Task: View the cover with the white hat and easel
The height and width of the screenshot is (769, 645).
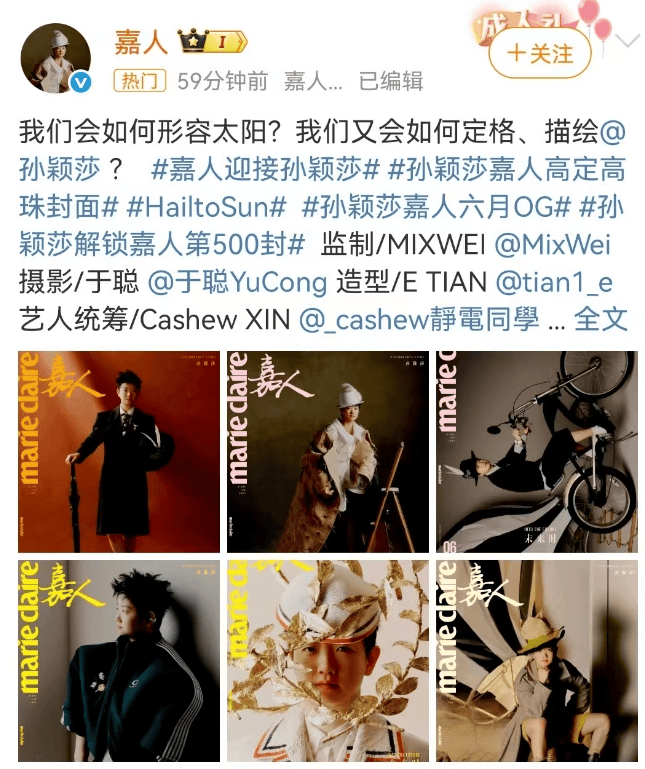Action: [x=327, y=452]
